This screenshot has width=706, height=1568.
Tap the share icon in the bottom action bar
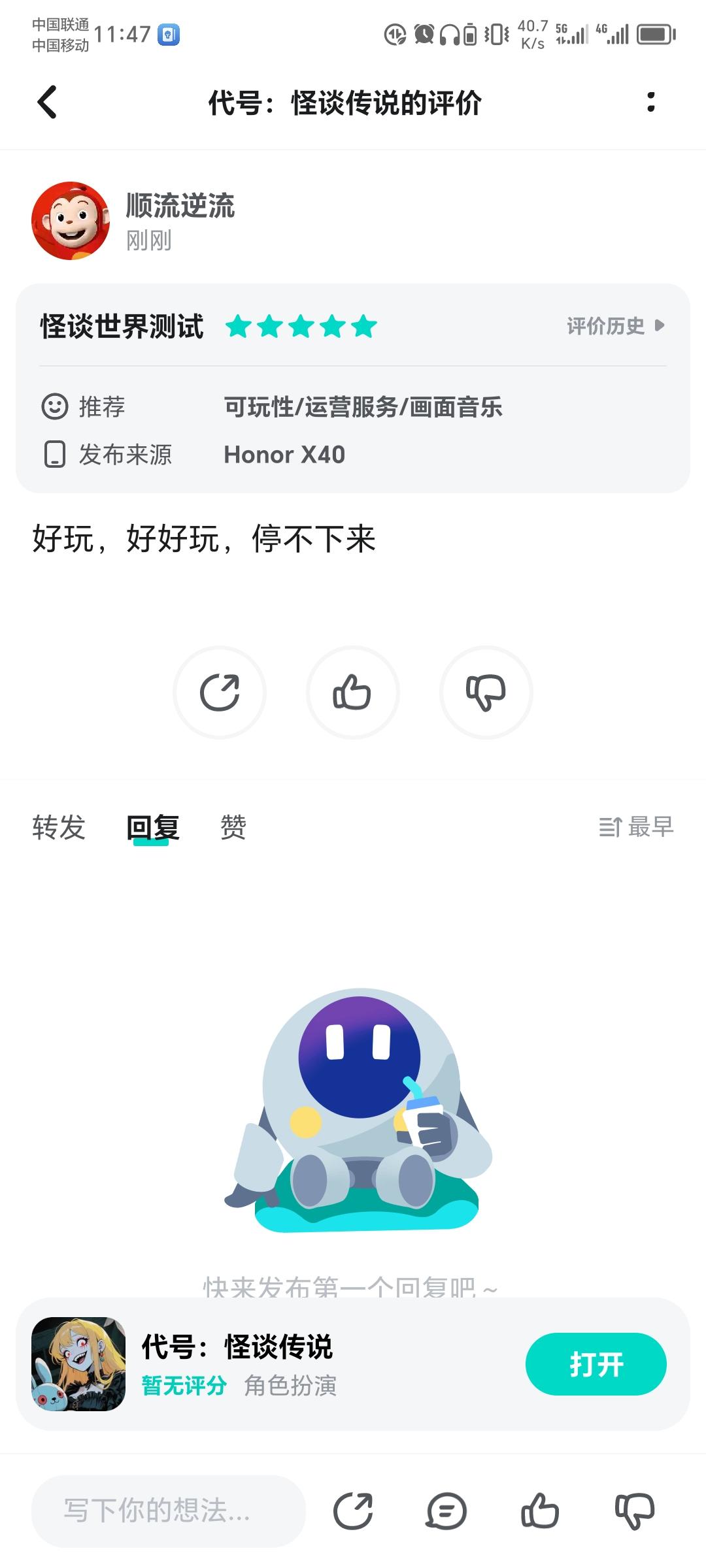click(353, 1511)
